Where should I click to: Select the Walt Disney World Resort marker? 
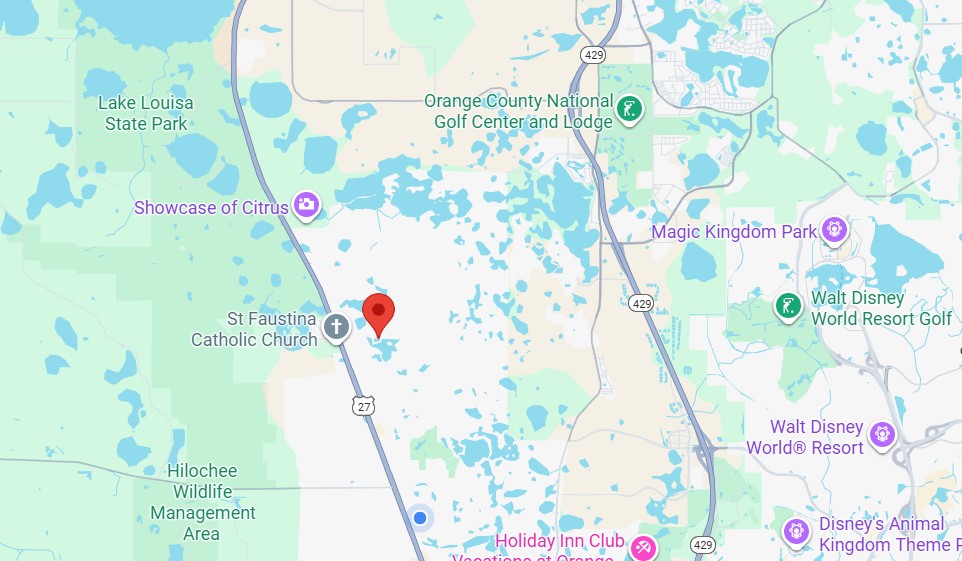881,434
